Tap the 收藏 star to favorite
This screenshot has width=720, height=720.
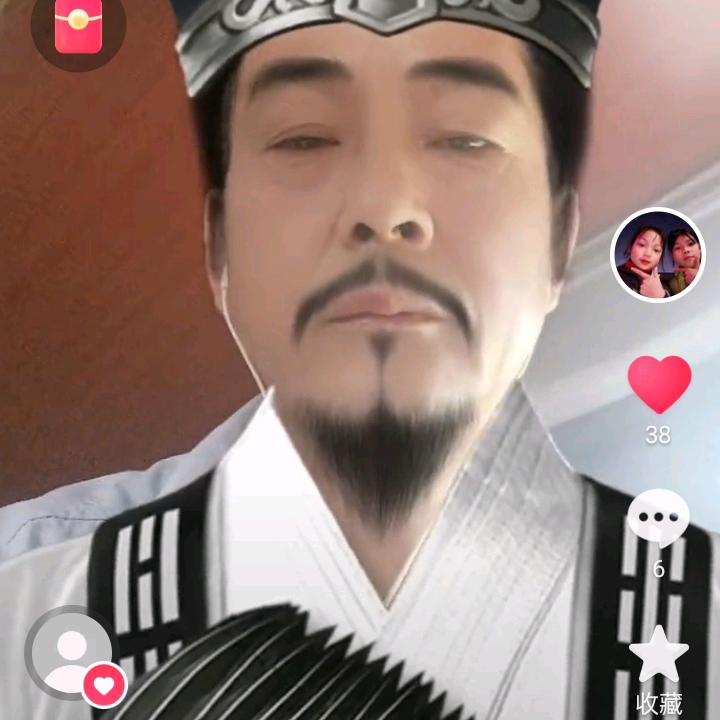coord(658,656)
